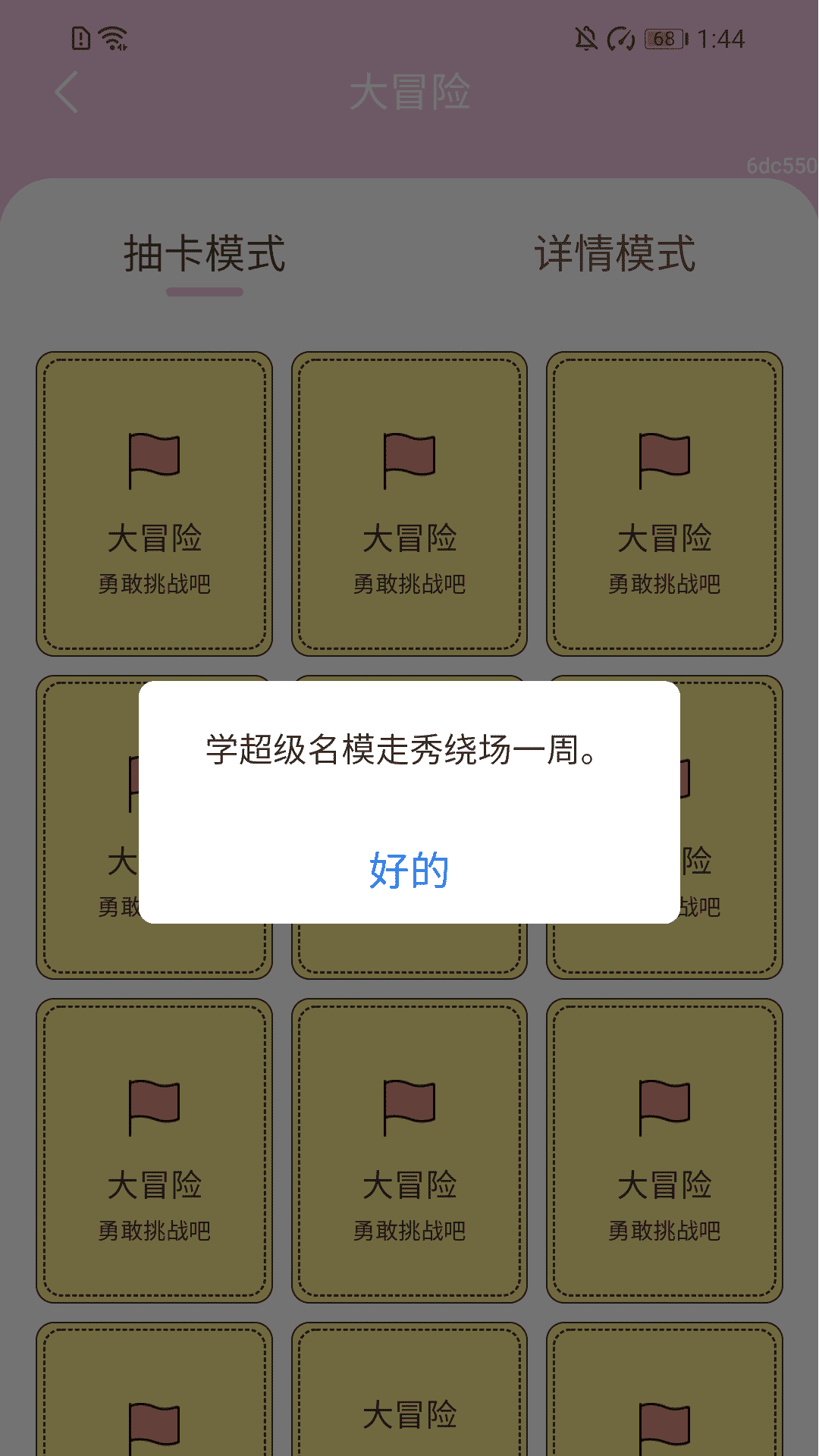
Task: Tap the flag on the third-row right card
Action: [664, 1104]
